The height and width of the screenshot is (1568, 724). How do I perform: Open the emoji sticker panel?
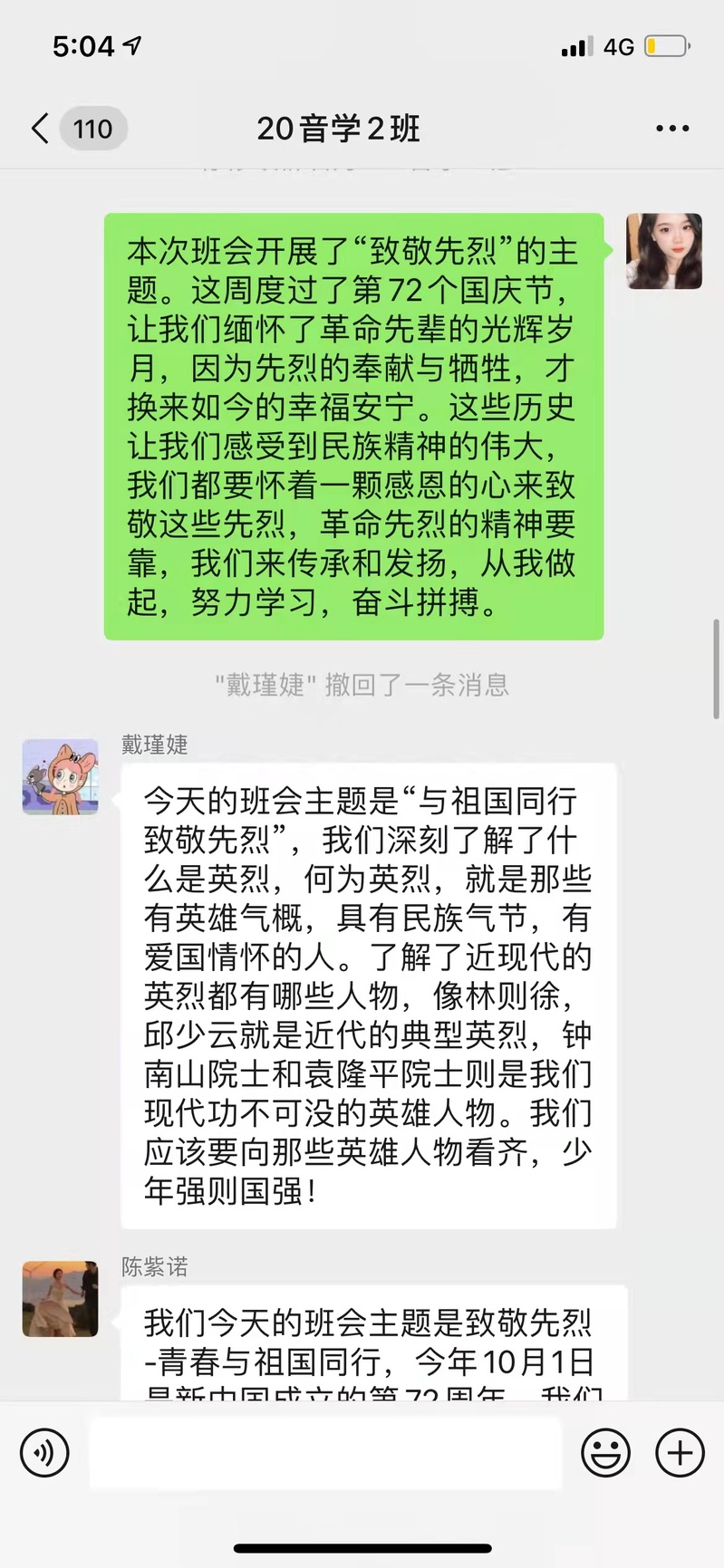pos(605,1452)
